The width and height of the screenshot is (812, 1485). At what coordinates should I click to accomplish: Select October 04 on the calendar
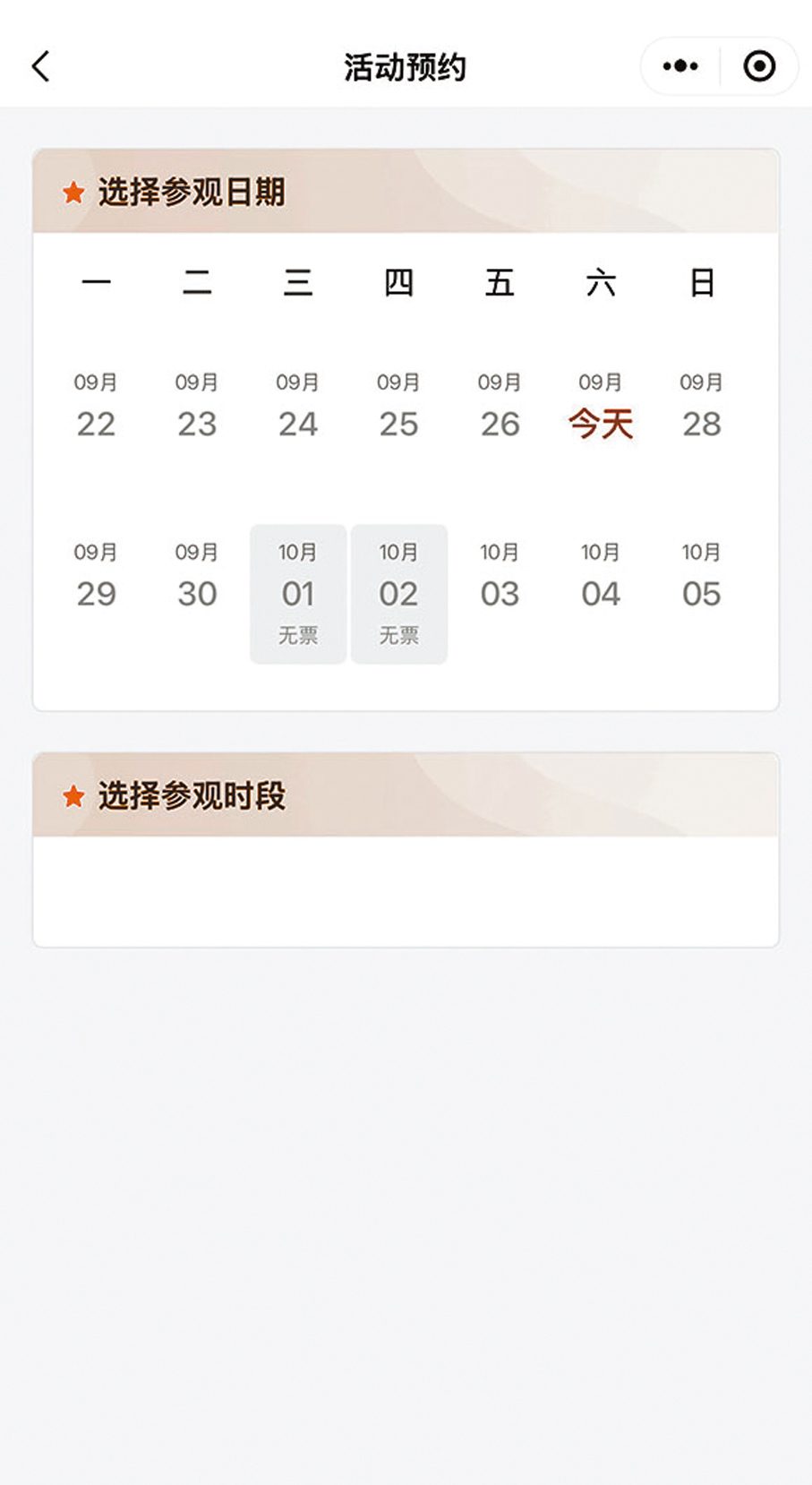pyautogui.click(x=601, y=579)
